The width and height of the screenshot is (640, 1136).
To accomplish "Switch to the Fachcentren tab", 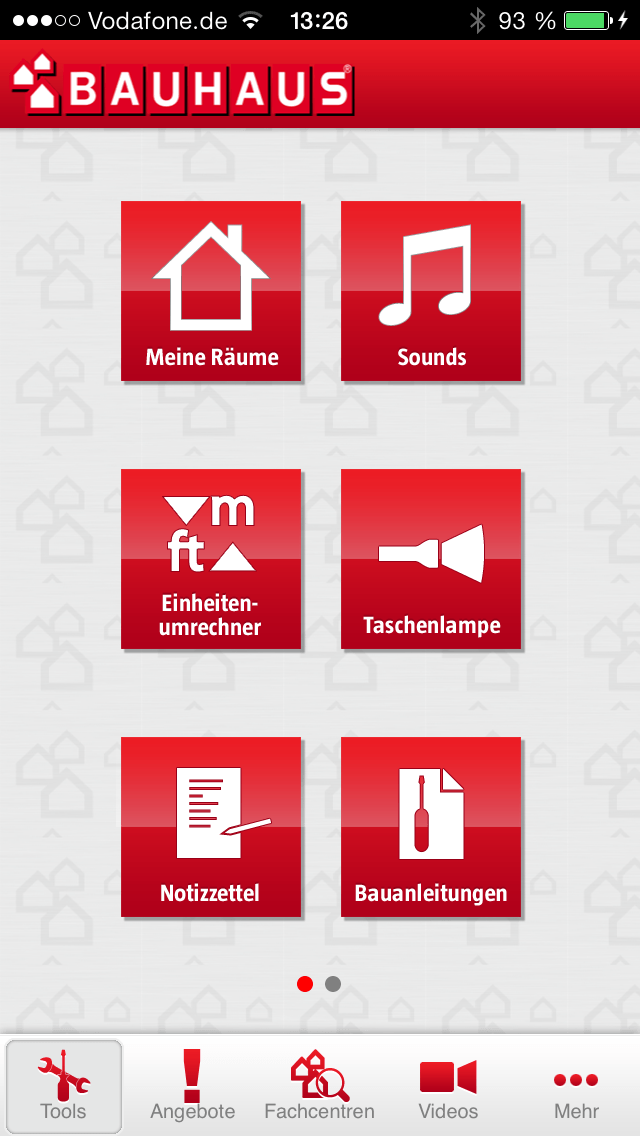I will coord(320,1086).
